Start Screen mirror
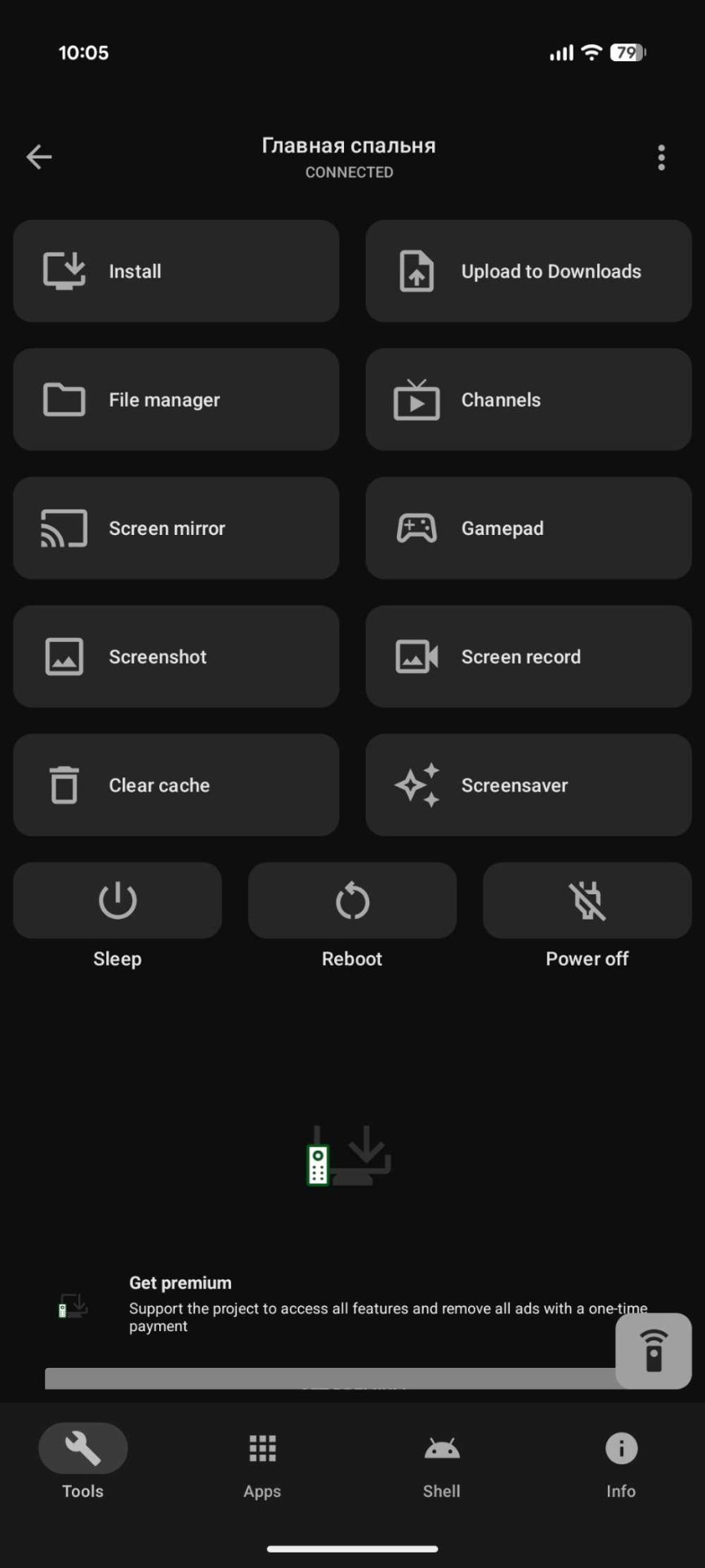The width and height of the screenshot is (705, 1568). tap(176, 528)
